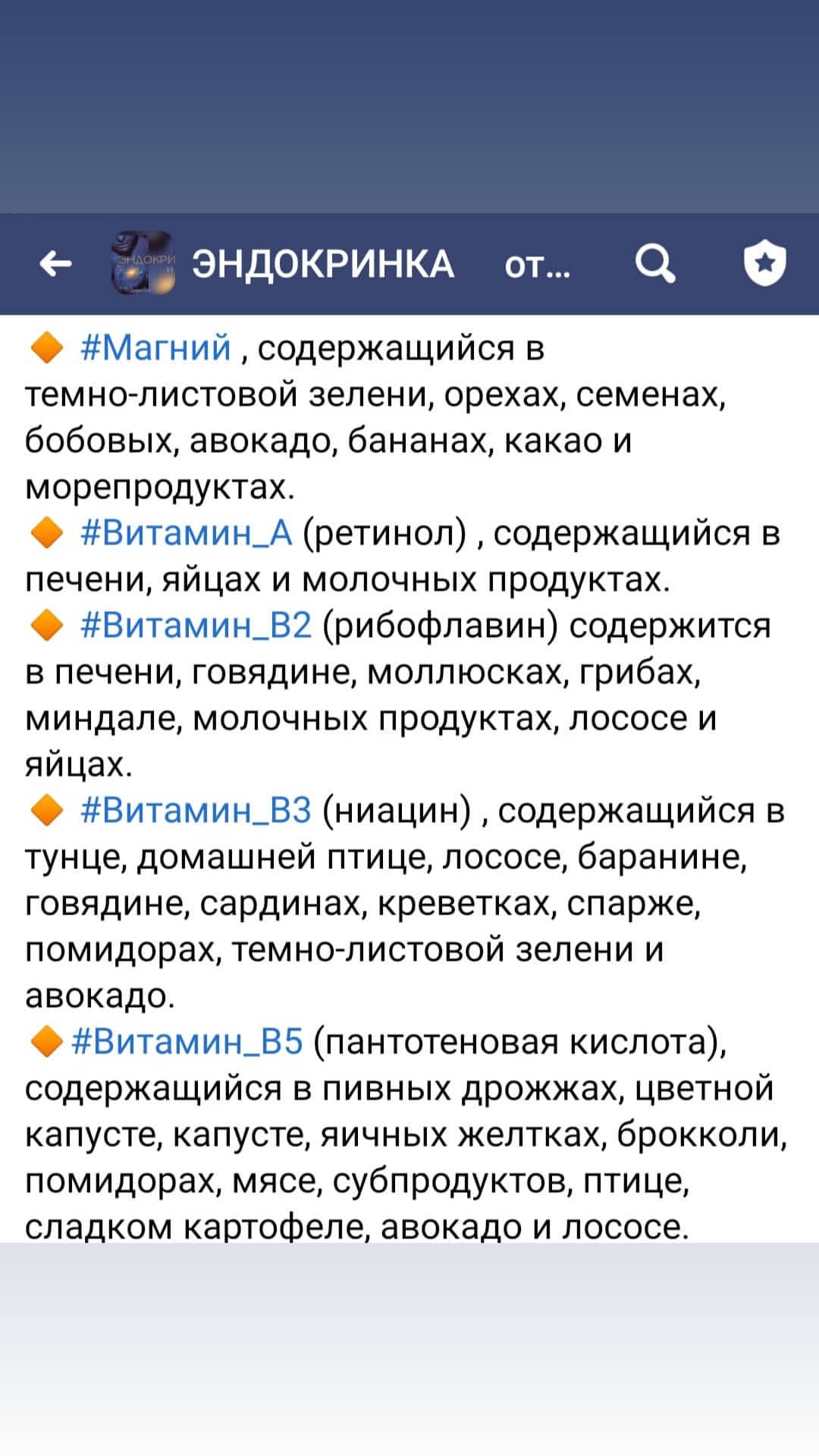Follow the #Витамин_В2 hashtag link
Image resolution: width=819 pixels, height=1456 pixels.
(196, 626)
